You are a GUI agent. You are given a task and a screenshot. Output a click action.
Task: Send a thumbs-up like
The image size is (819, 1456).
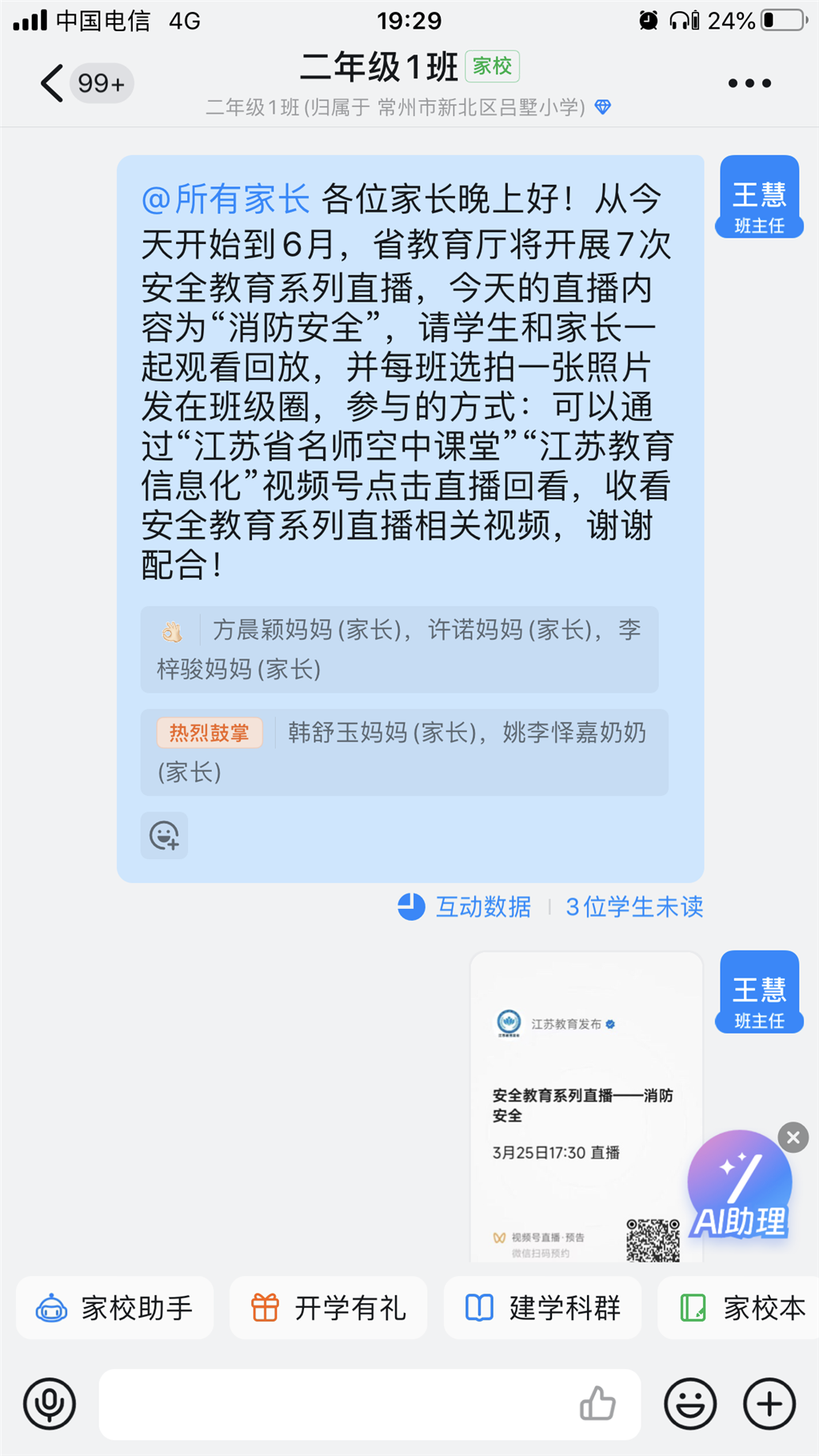597,1404
